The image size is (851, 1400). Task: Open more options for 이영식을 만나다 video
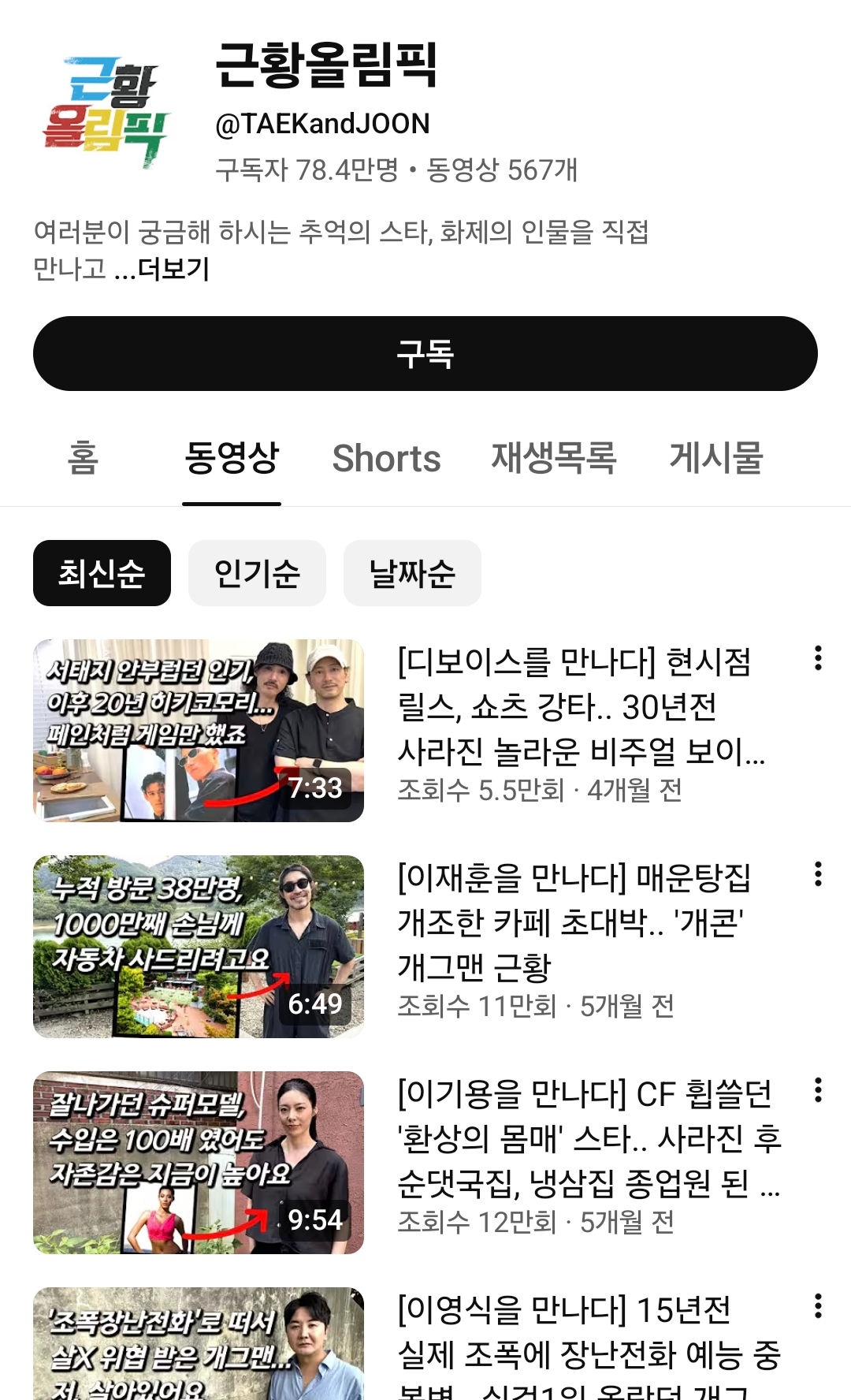point(819,1306)
